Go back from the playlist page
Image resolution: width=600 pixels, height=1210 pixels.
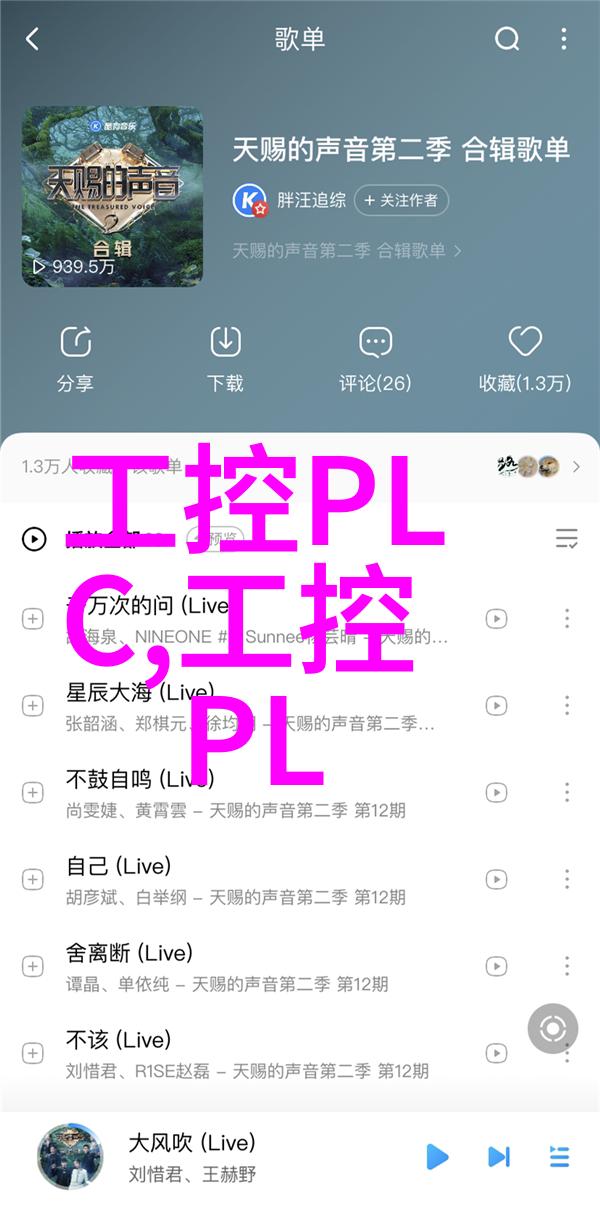(32, 39)
